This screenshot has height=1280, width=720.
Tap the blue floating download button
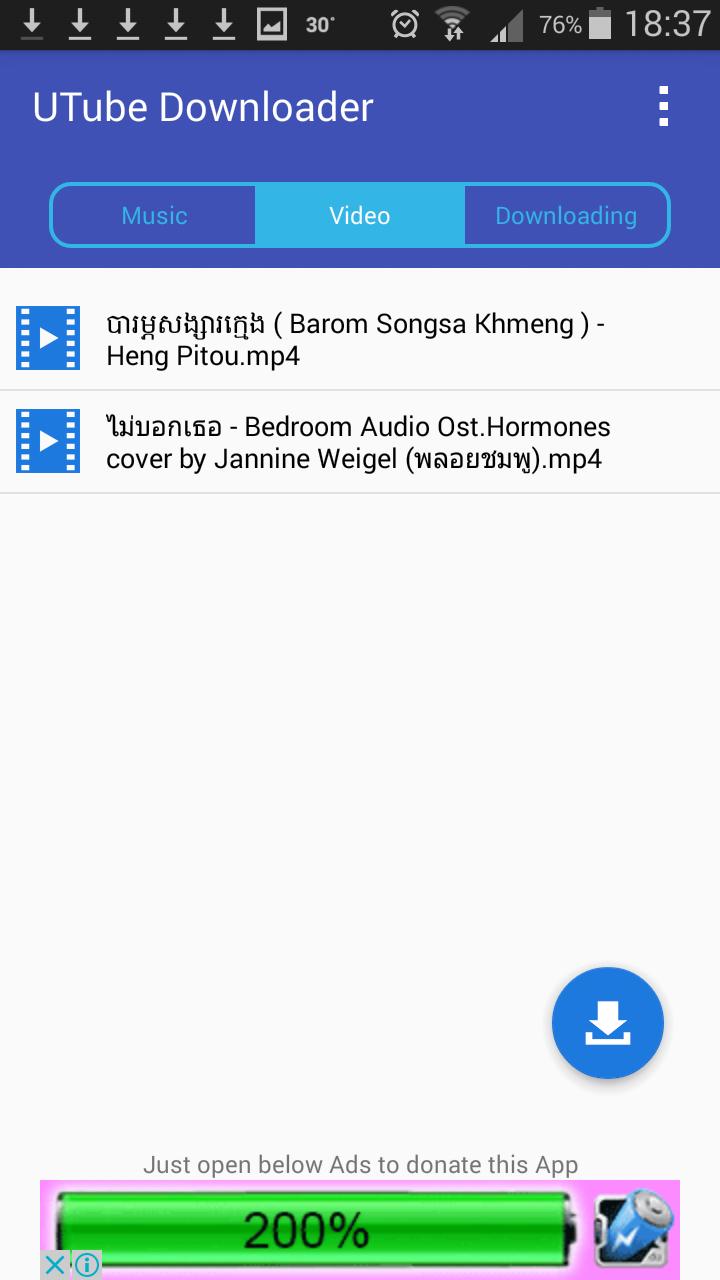(607, 1022)
